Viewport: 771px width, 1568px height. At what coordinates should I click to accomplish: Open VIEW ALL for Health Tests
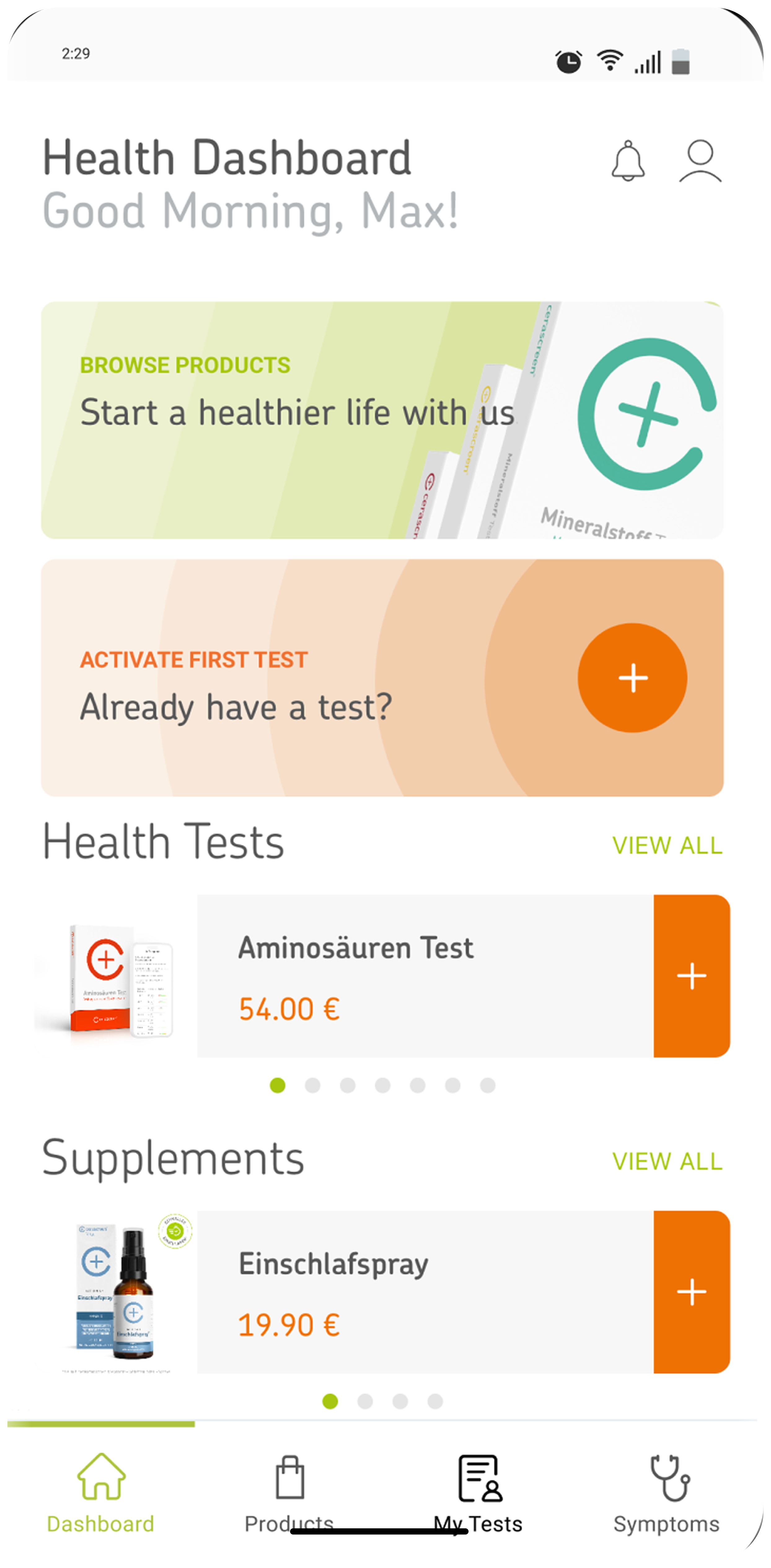(x=667, y=844)
